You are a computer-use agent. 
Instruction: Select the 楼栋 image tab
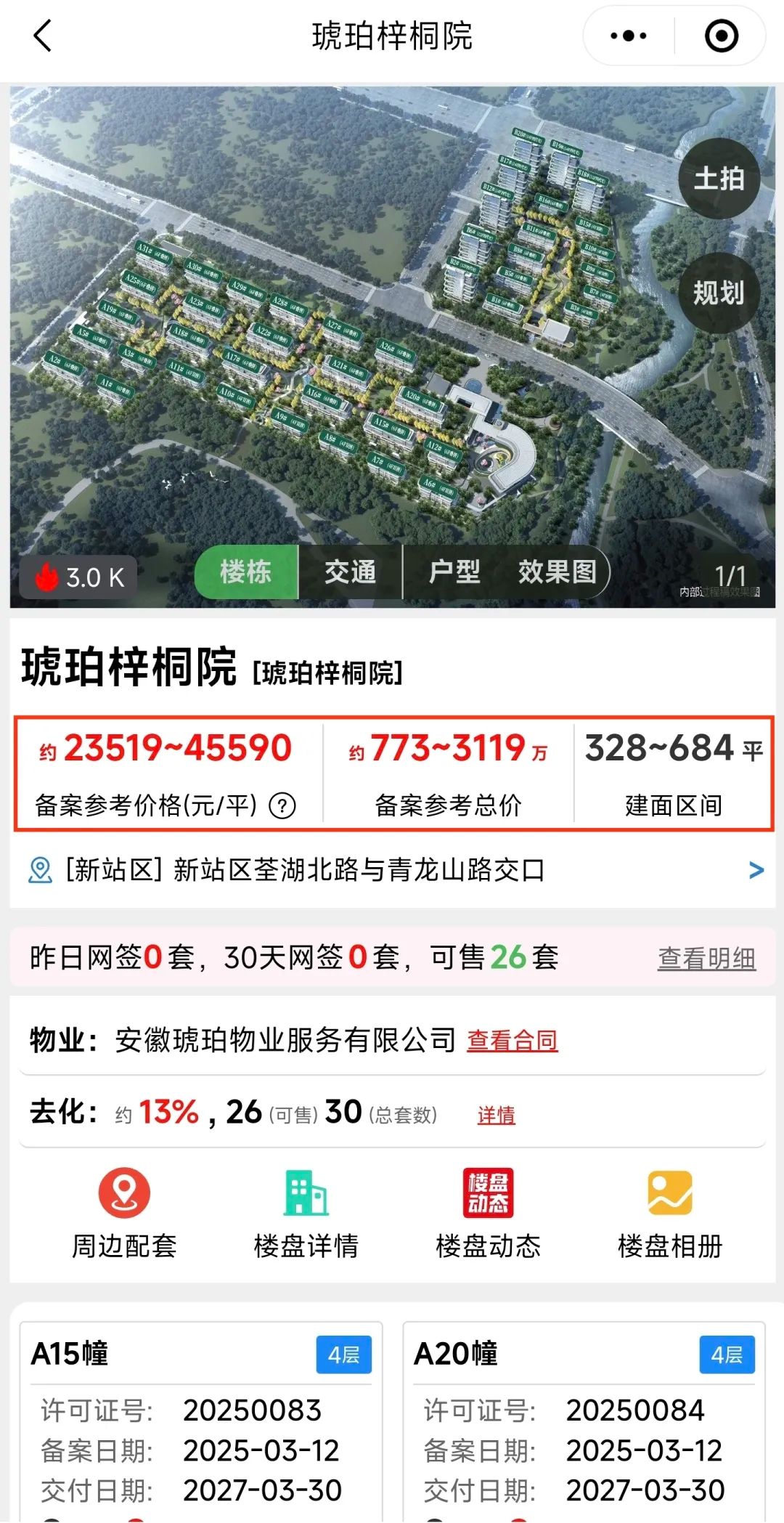coord(246,572)
